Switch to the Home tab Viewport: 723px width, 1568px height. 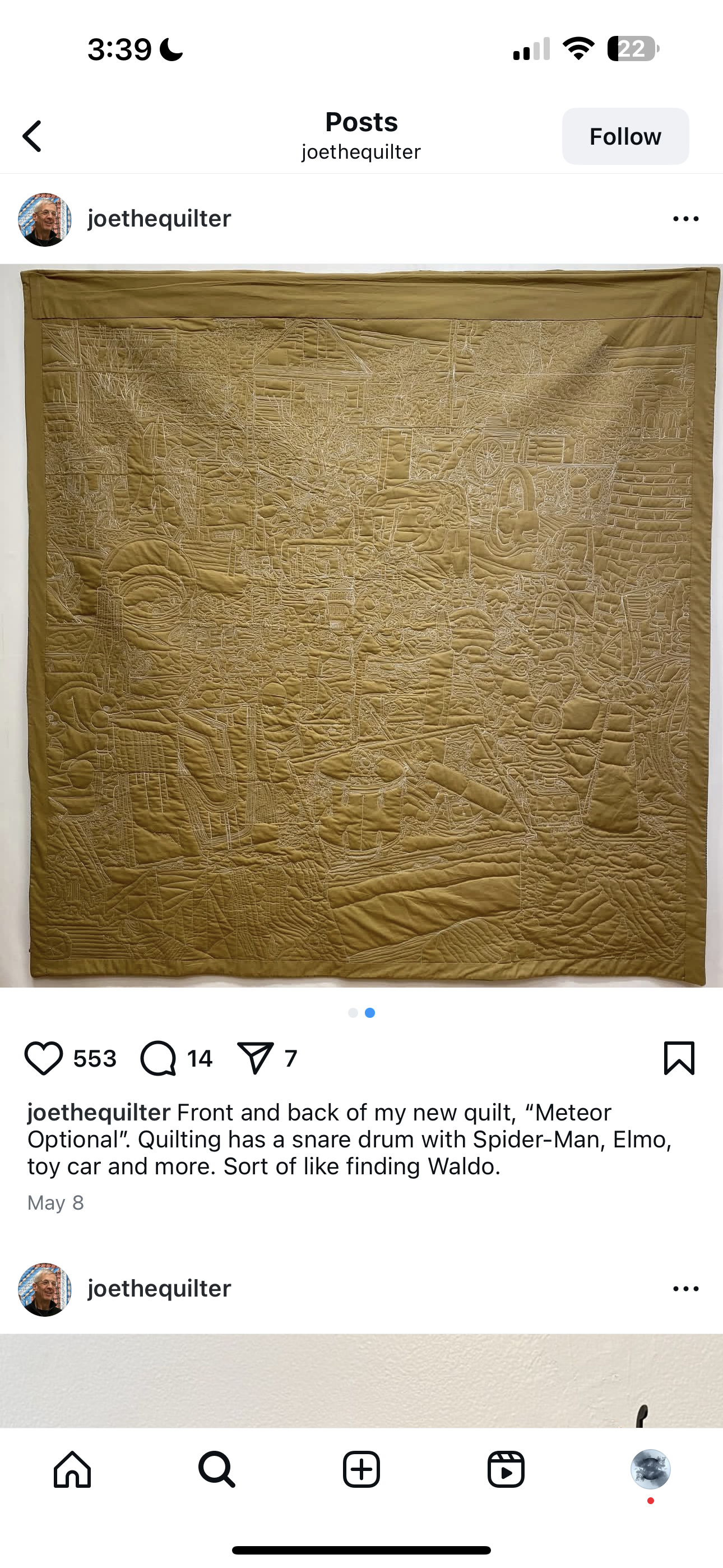point(72,1470)
